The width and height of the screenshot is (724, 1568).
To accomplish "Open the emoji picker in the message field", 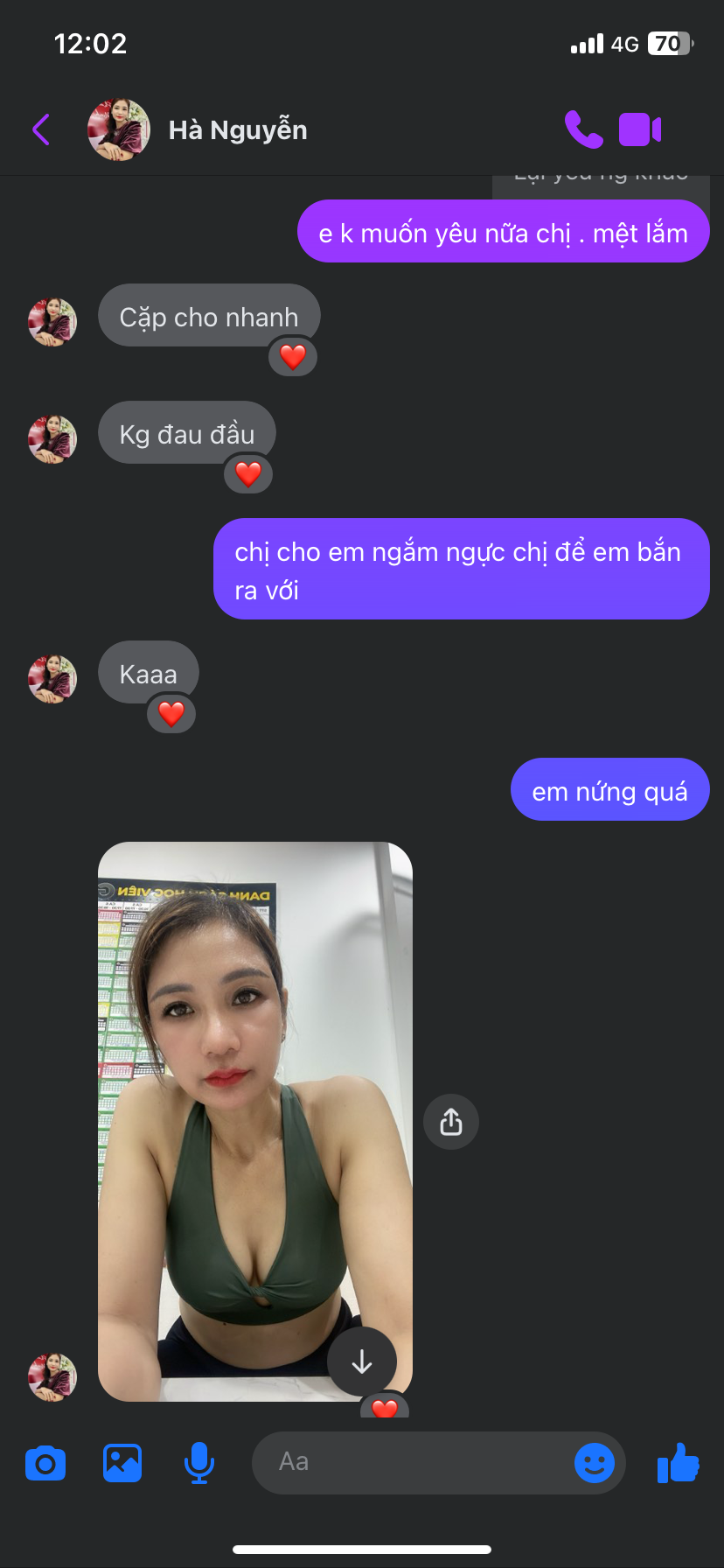I will tap(595, 1463).
